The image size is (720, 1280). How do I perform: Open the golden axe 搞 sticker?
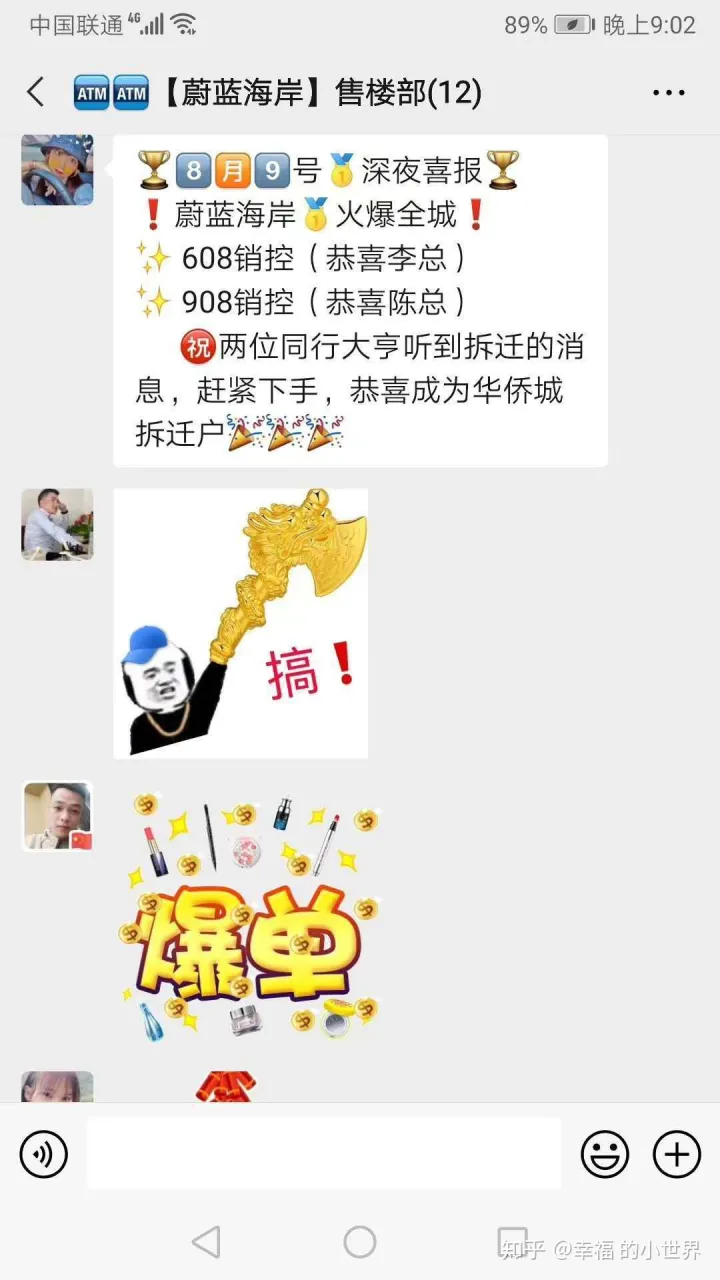click(241, 623)
